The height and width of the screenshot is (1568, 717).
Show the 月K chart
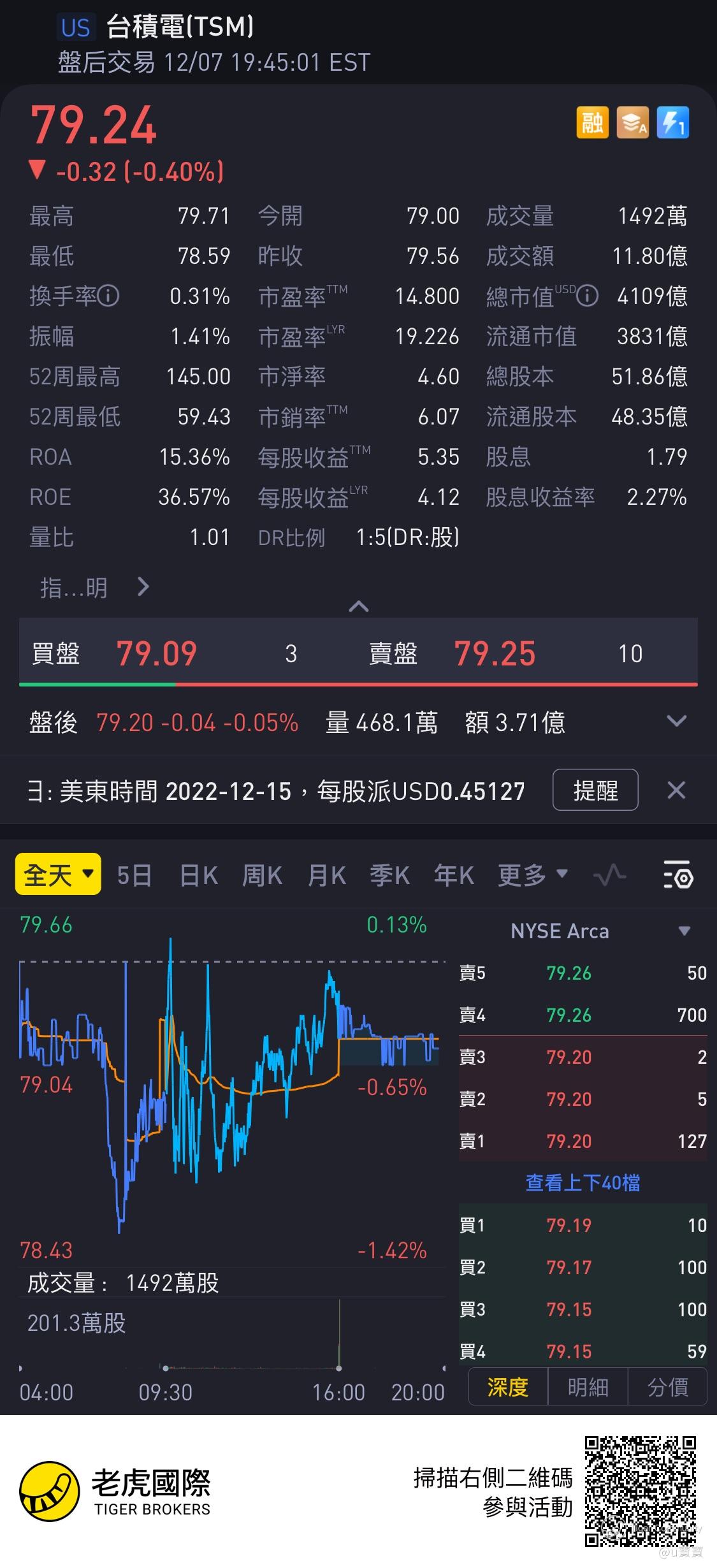pos(326,876)
